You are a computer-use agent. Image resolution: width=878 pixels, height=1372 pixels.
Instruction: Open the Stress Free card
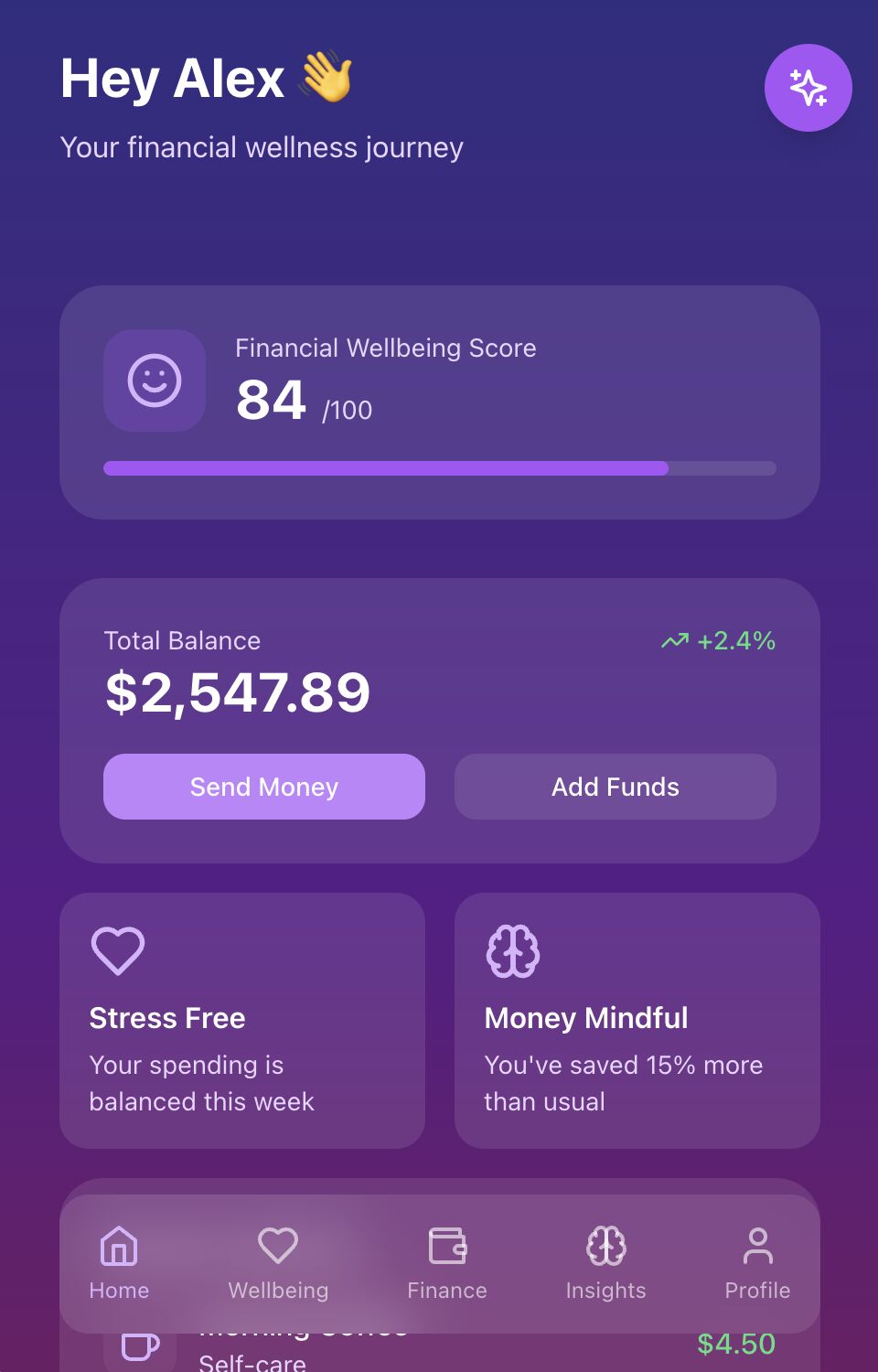click(x=242, y=1020)
